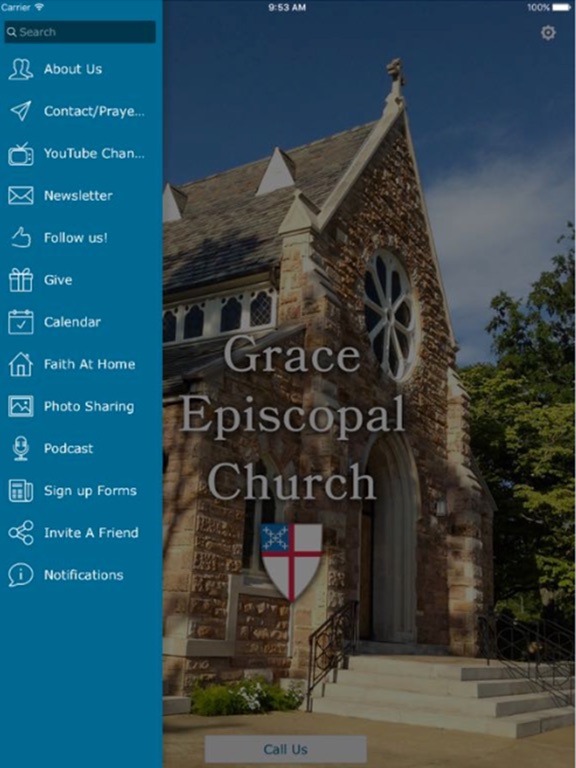
Task: Tap the Call Us button
Action: coord(286,749)
